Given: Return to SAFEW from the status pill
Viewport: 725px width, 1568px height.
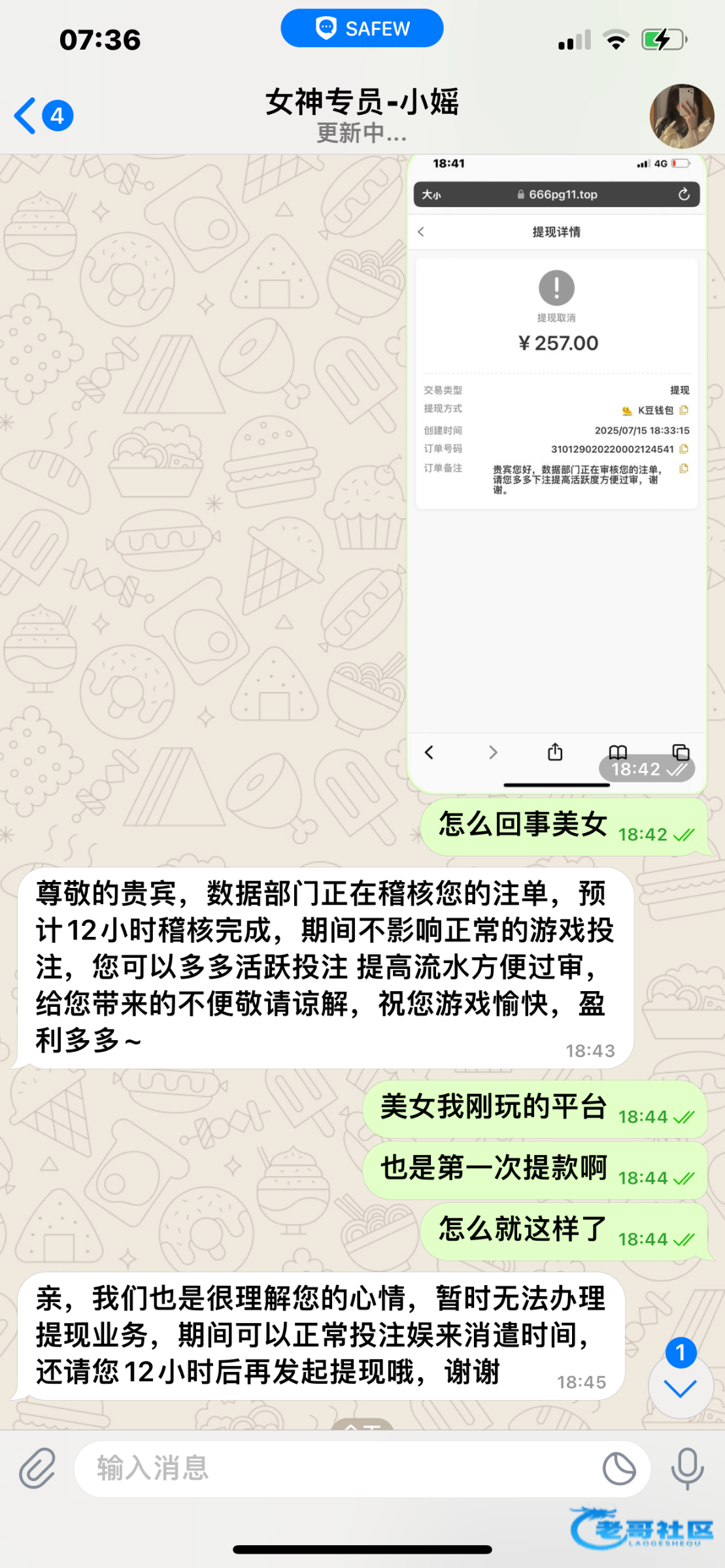Looking at the screenshot, I should [362, 28].
